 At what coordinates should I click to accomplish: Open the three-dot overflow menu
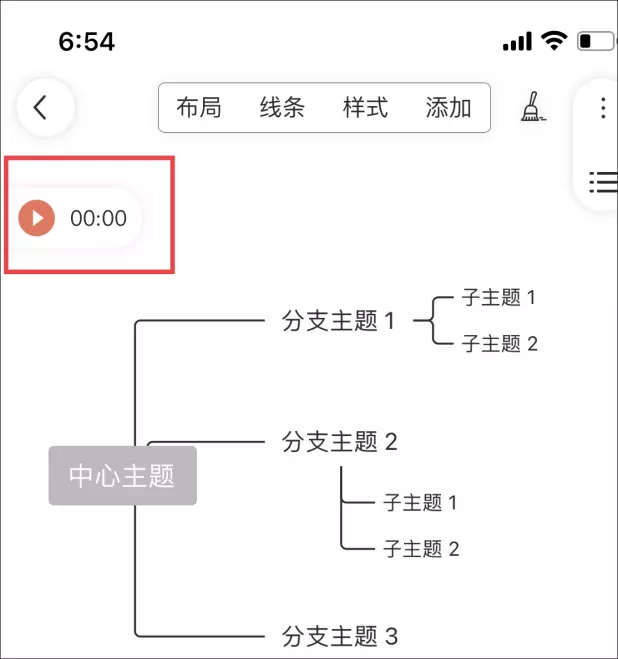pyautogui.click(x=602, y=107)
